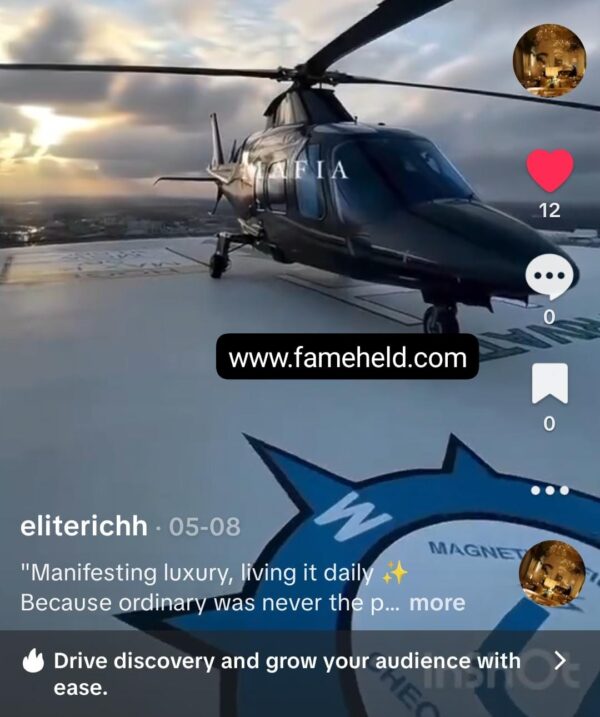The height and width of the screenshot is (717, 600).
Task: Like this helicopter video
Action: tap(549, 171)
